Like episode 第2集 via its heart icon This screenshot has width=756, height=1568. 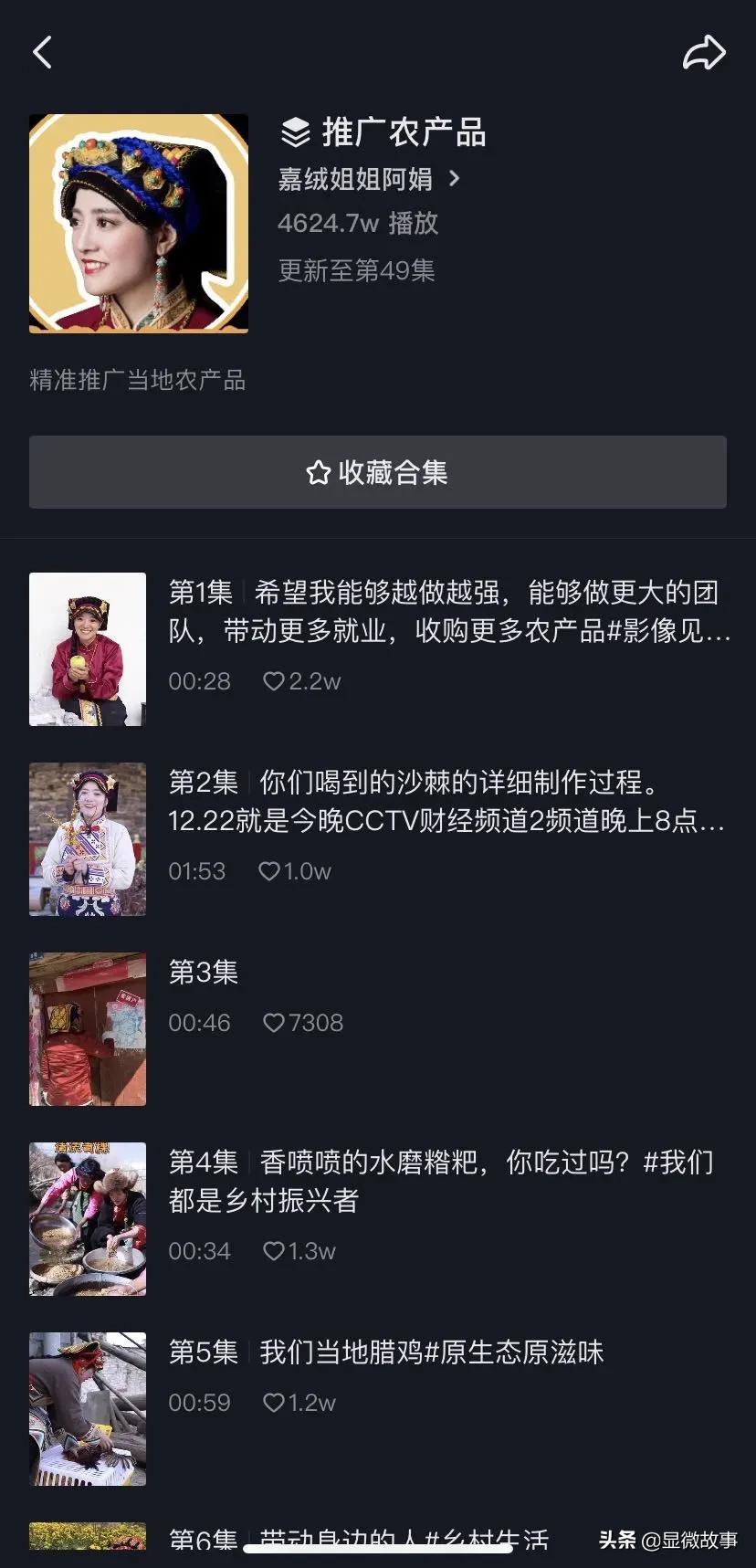coord(269,871)
